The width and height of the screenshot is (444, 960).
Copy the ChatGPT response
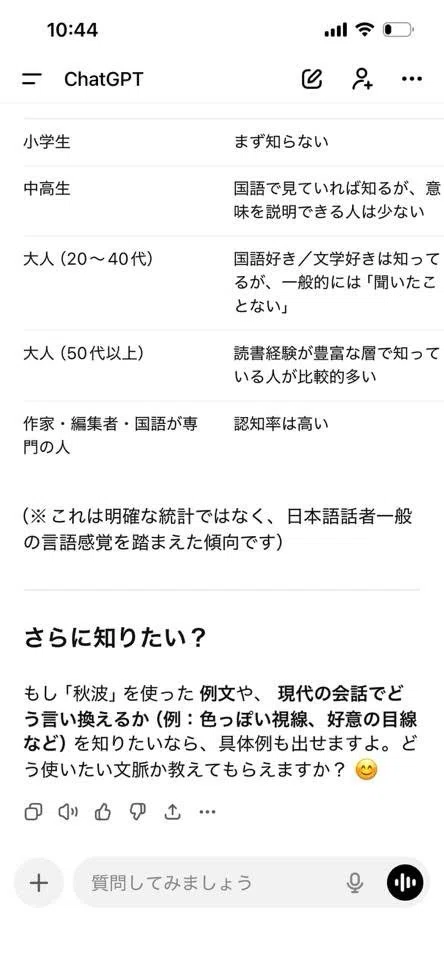(32, 812)
